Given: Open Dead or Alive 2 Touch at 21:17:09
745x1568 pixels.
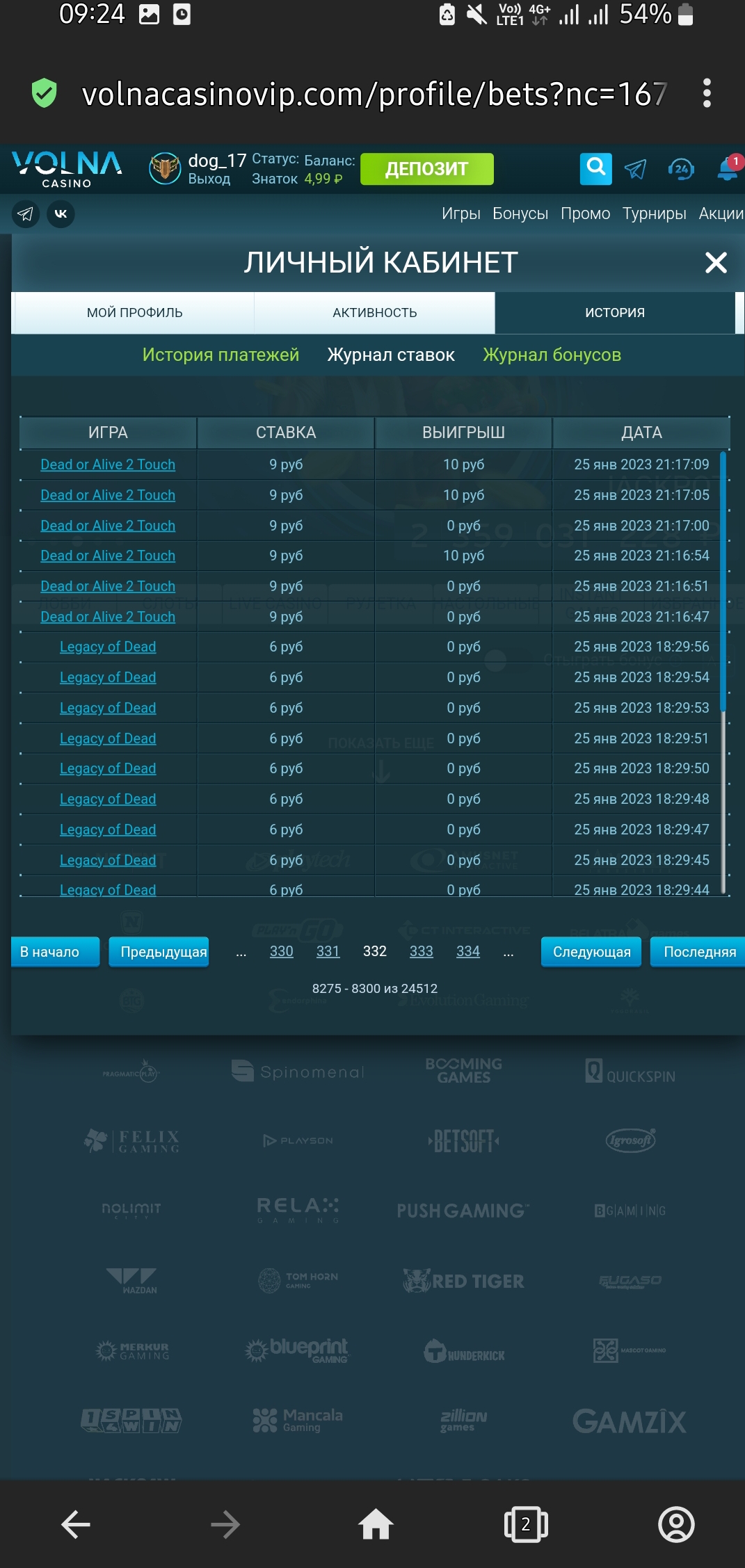Looking at the screenshot, I should click(x=108, y=464).
